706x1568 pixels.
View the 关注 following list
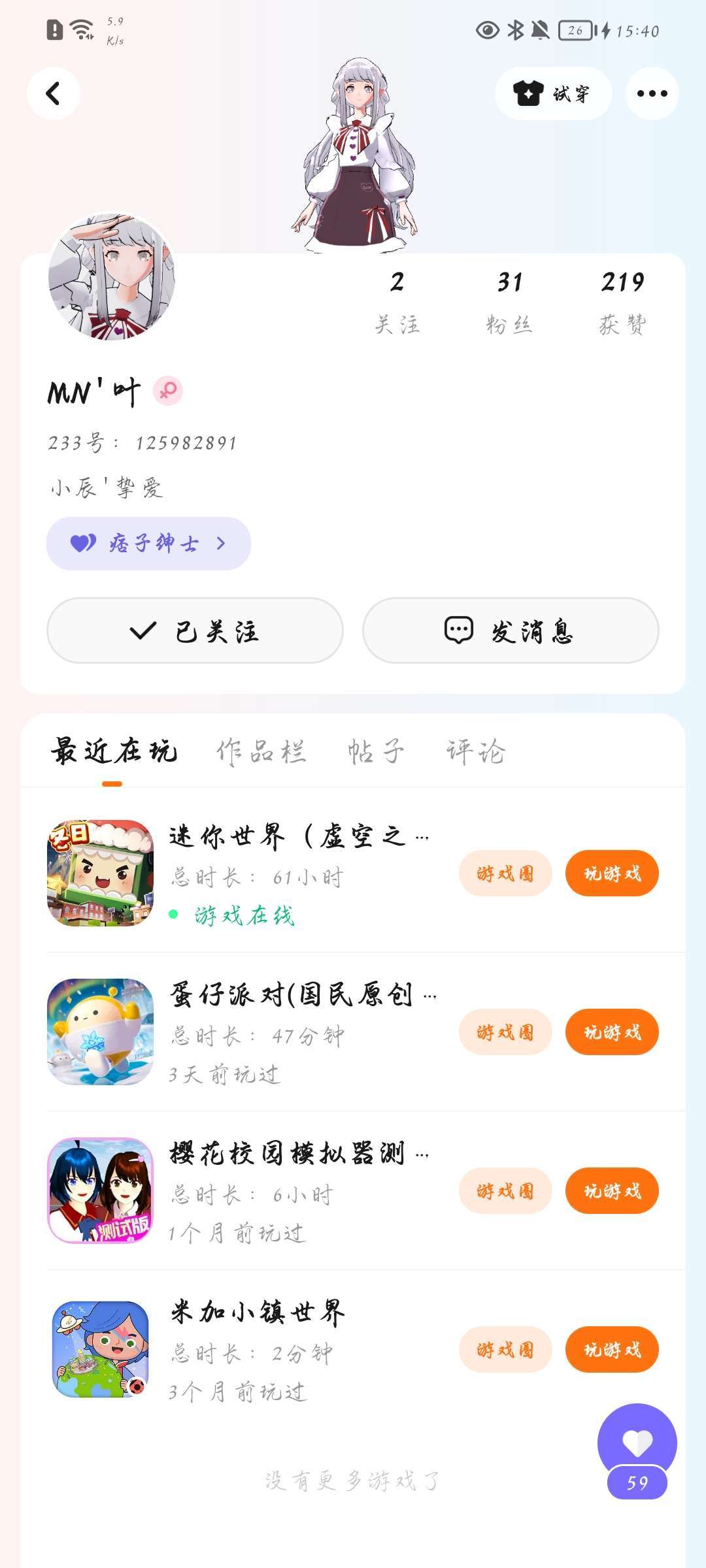[397, 302]
